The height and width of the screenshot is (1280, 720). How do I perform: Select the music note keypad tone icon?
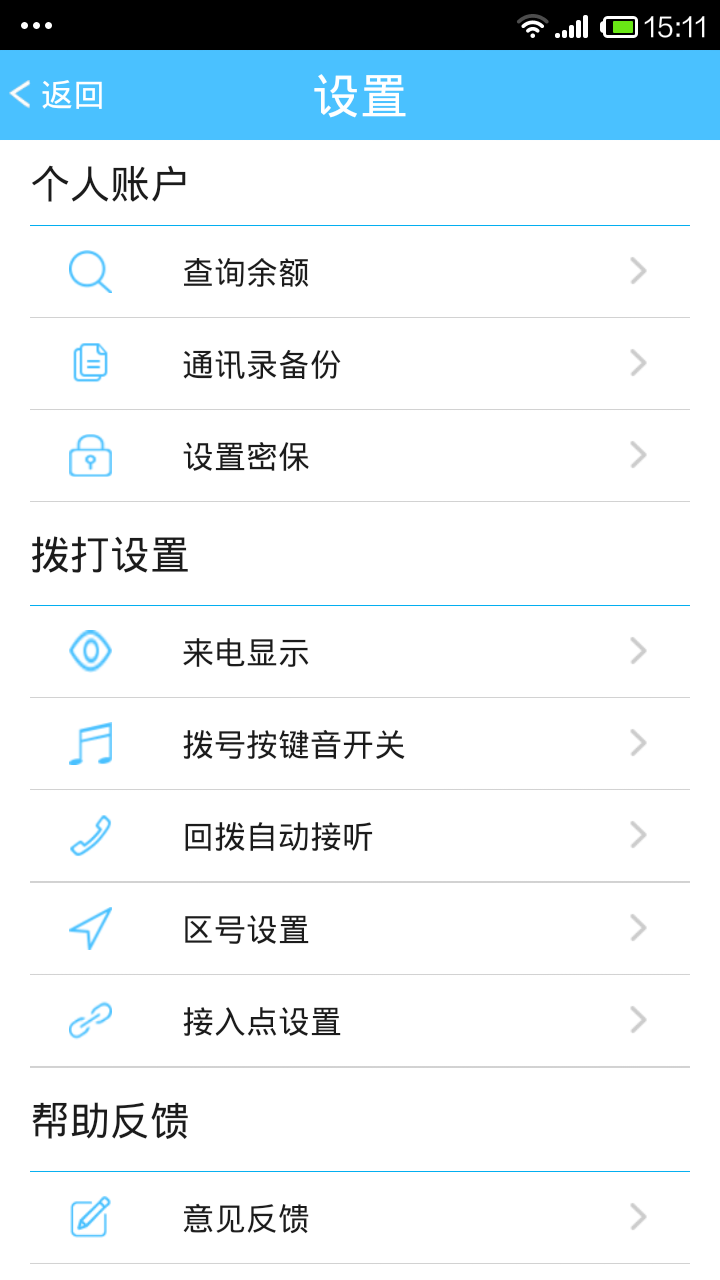pyautogui.click(x=88, y=743)
